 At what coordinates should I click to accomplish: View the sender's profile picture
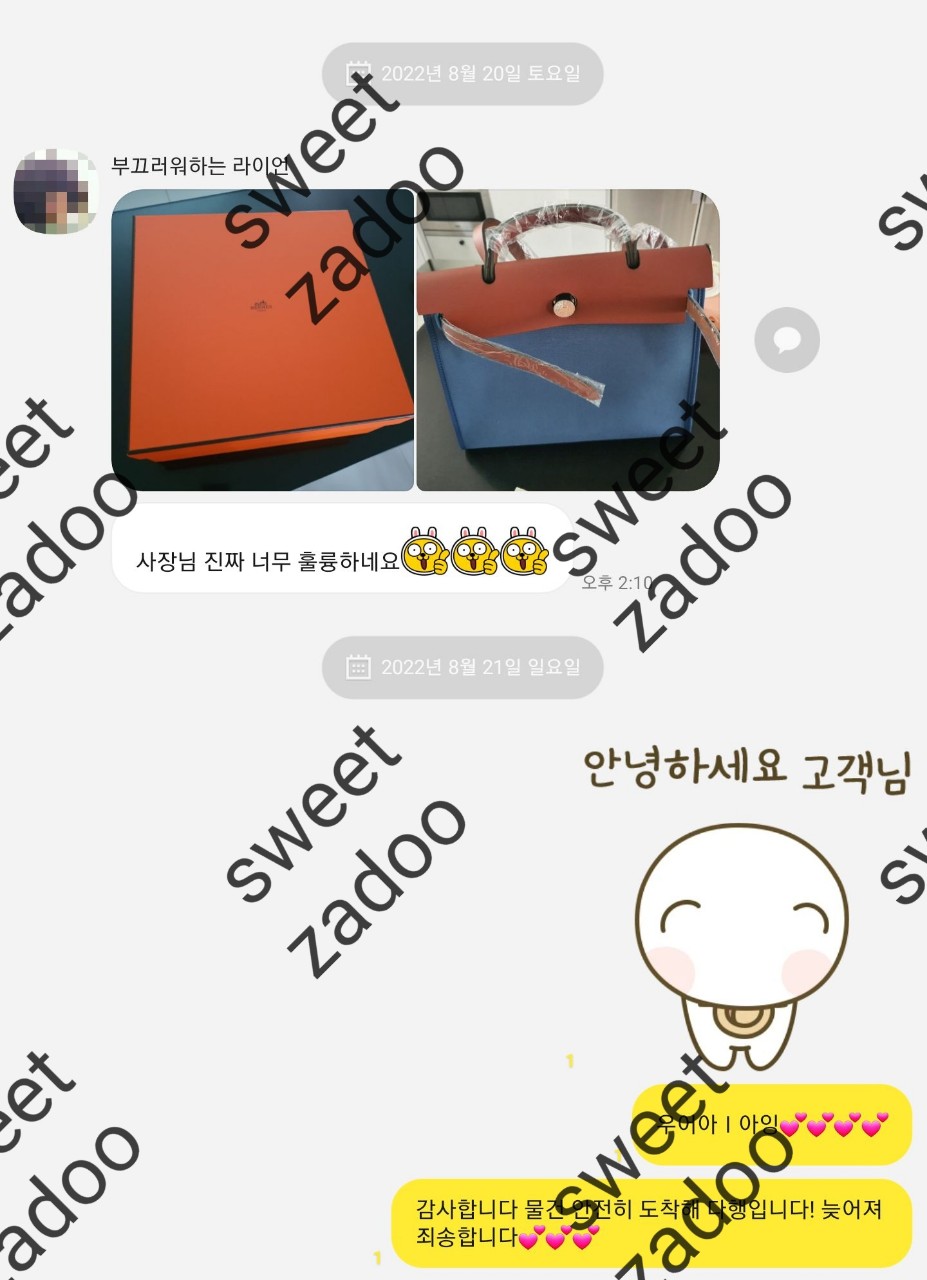click(55, 192)
